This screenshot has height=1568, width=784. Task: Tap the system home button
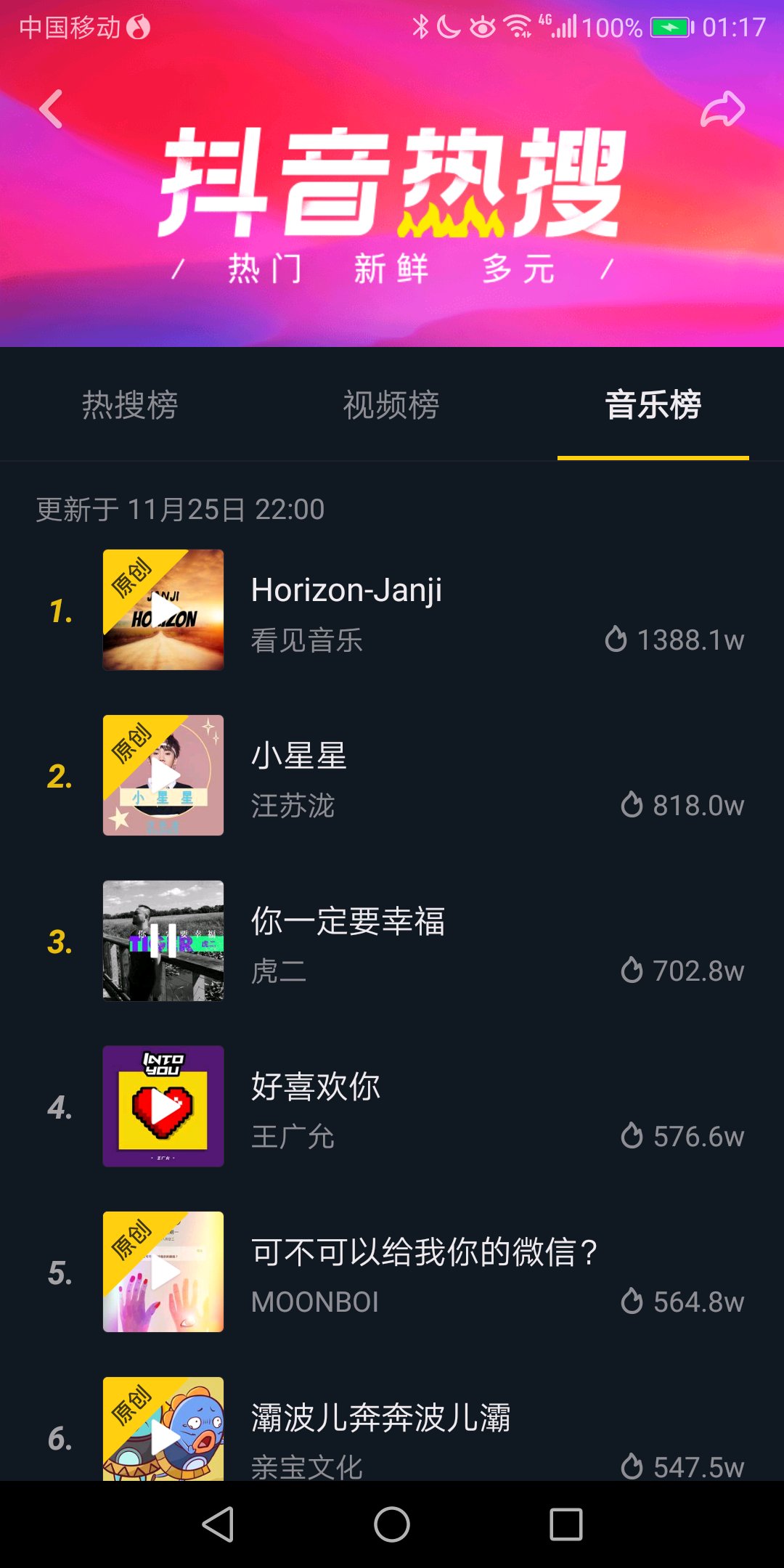[392, 1524]
